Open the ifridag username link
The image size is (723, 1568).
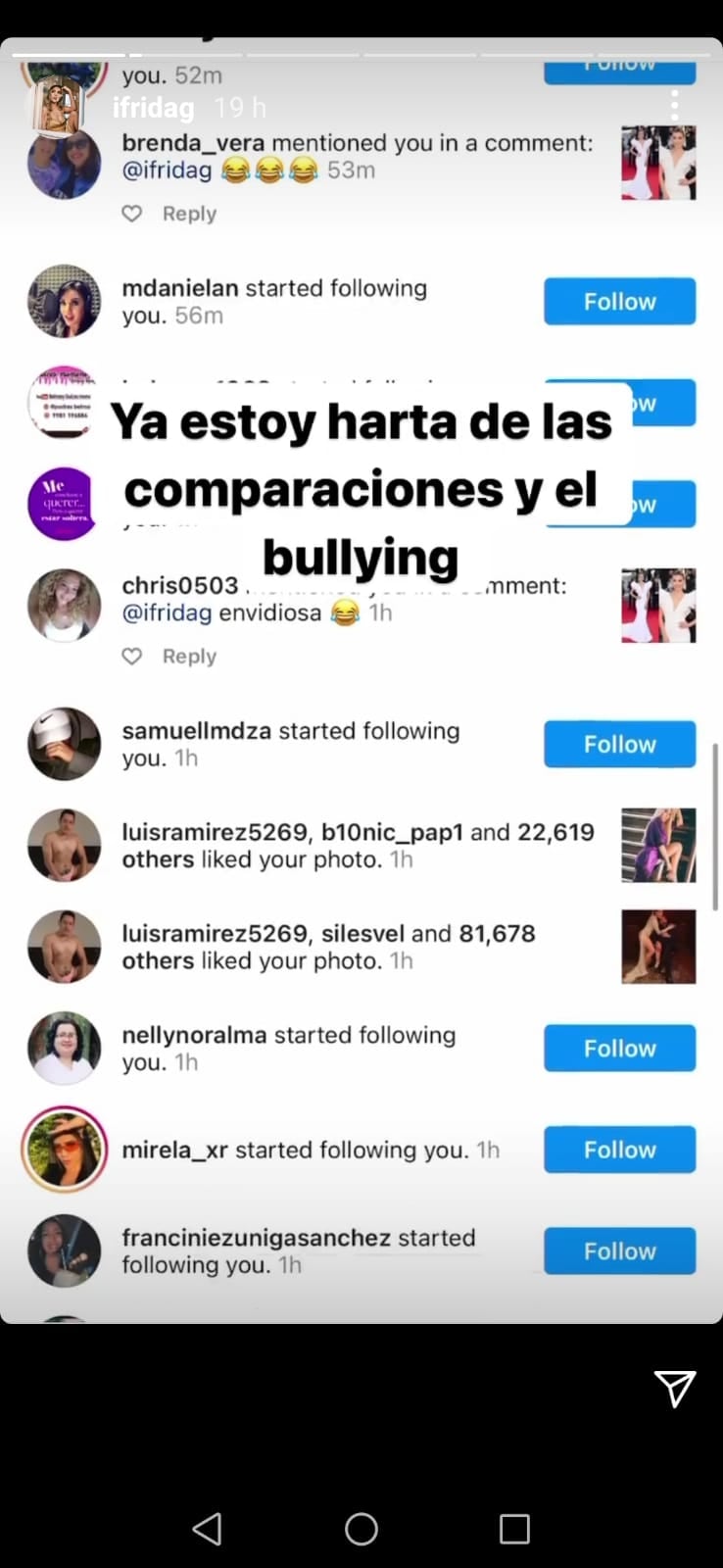pos(153,108)
